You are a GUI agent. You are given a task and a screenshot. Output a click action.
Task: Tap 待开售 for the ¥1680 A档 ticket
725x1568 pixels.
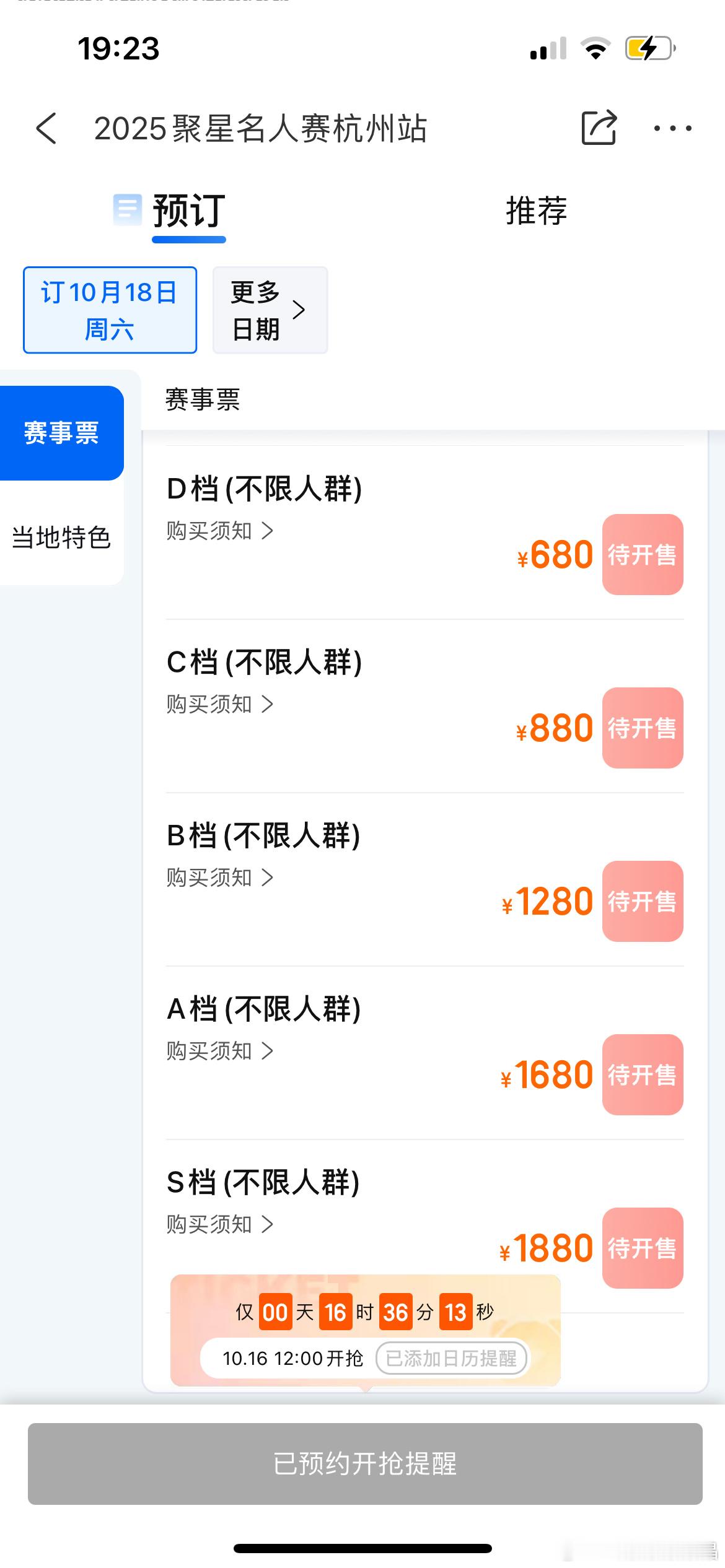coord(643,1074)
